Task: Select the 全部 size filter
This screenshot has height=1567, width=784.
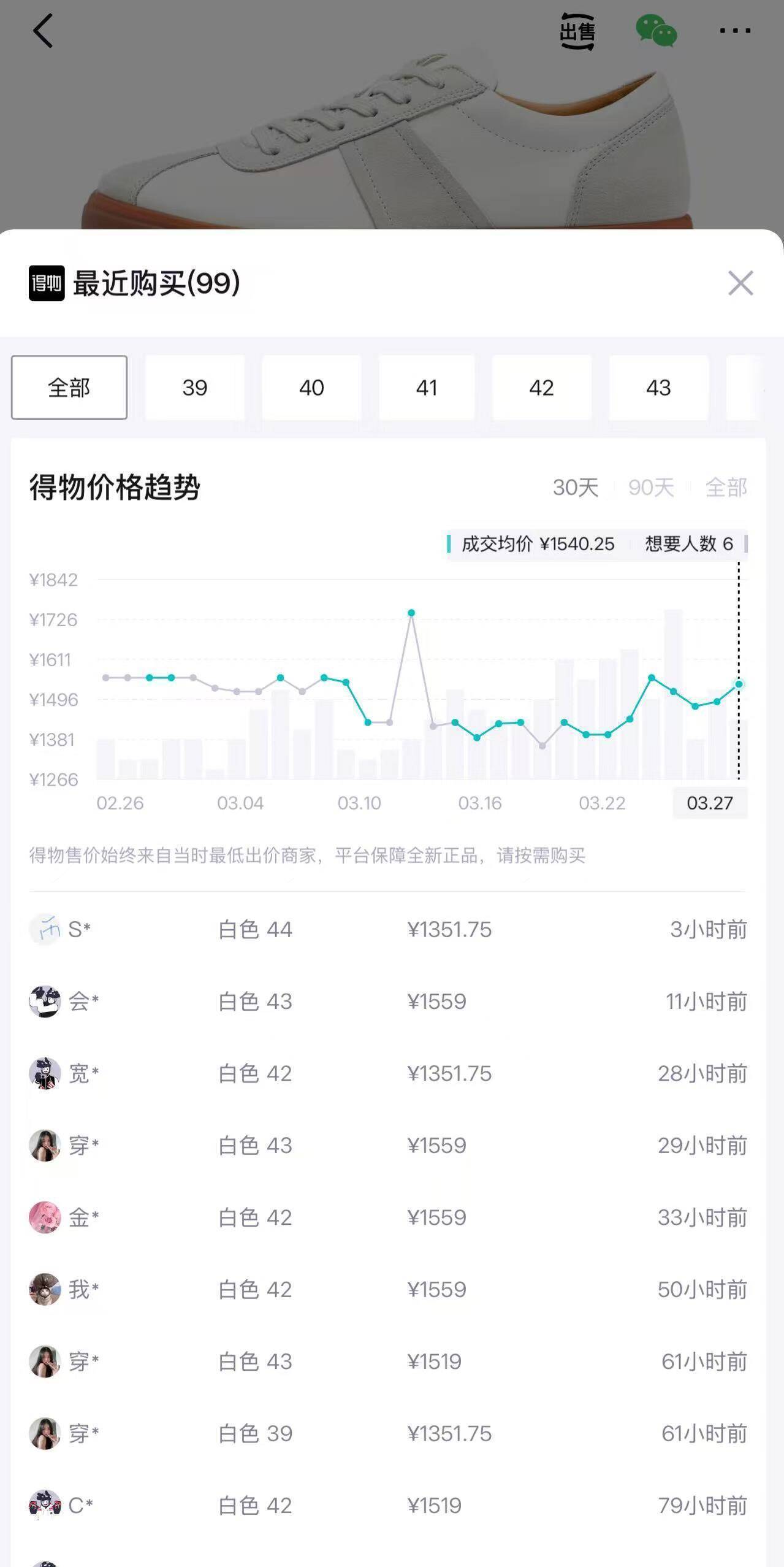Action: coord(69,388)
